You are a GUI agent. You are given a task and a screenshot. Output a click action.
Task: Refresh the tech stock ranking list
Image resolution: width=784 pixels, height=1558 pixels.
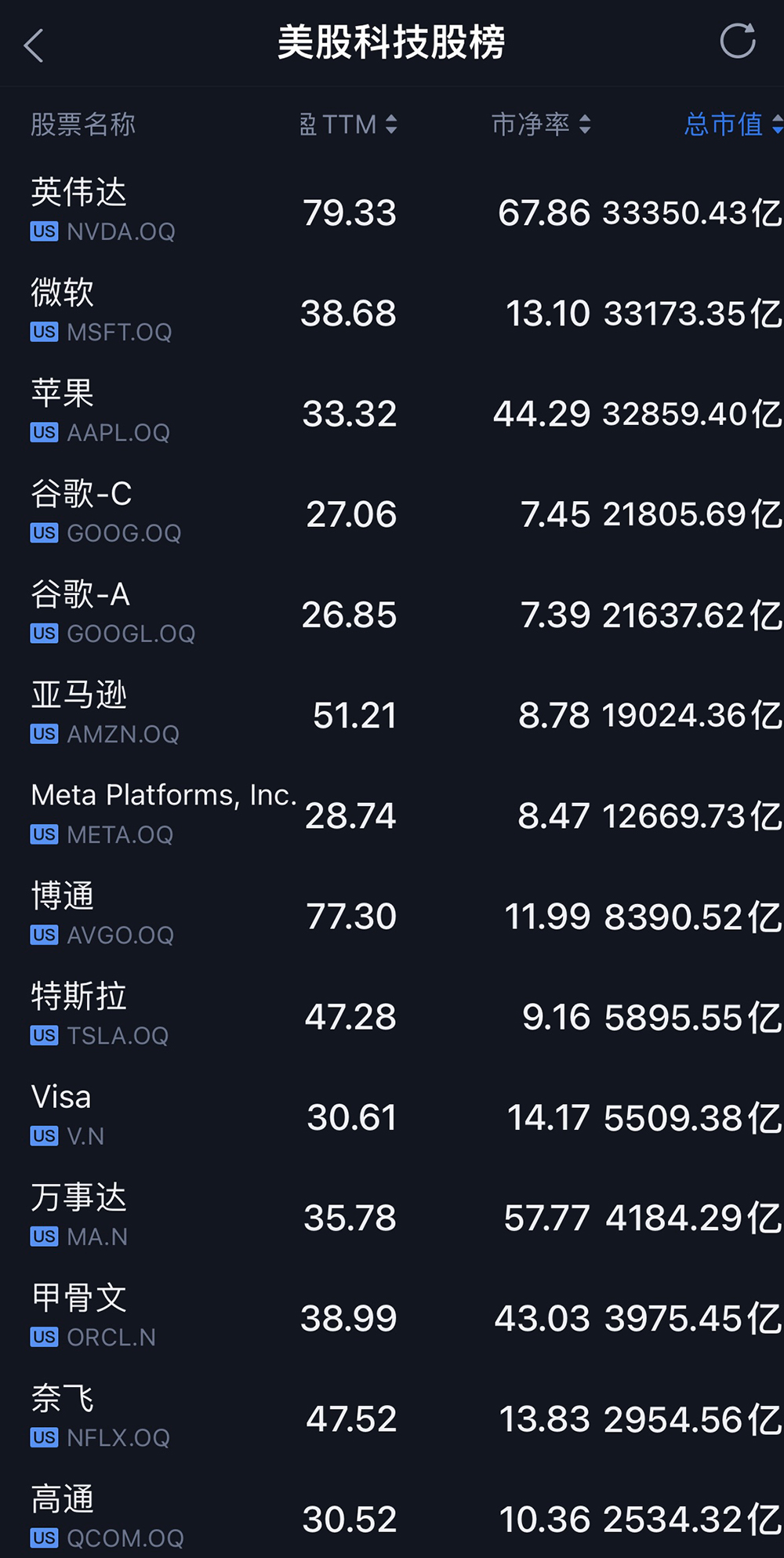click(x=738, y=42)
